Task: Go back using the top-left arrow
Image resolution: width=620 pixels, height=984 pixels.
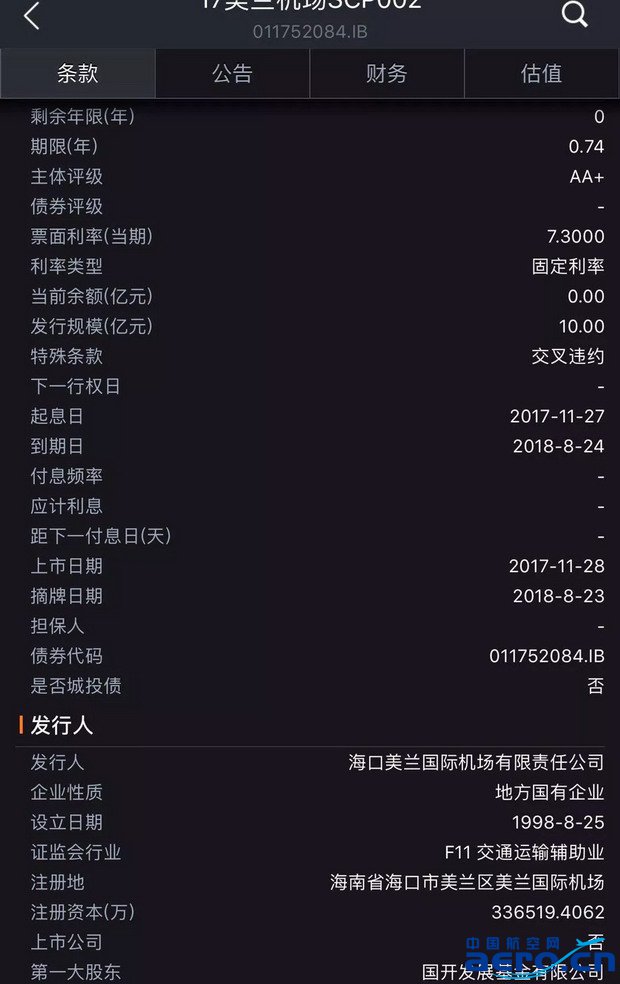Action: 32,15
